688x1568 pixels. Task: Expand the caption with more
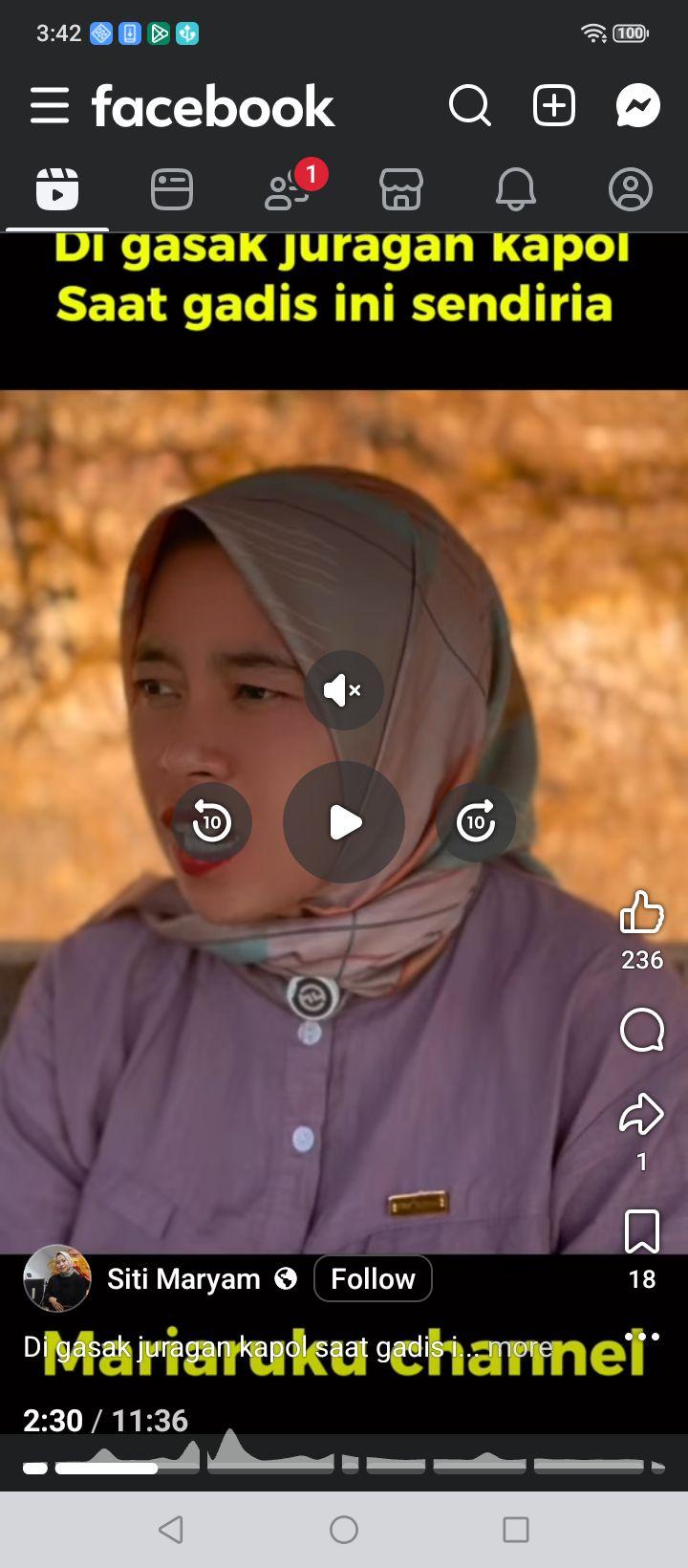521,1347
